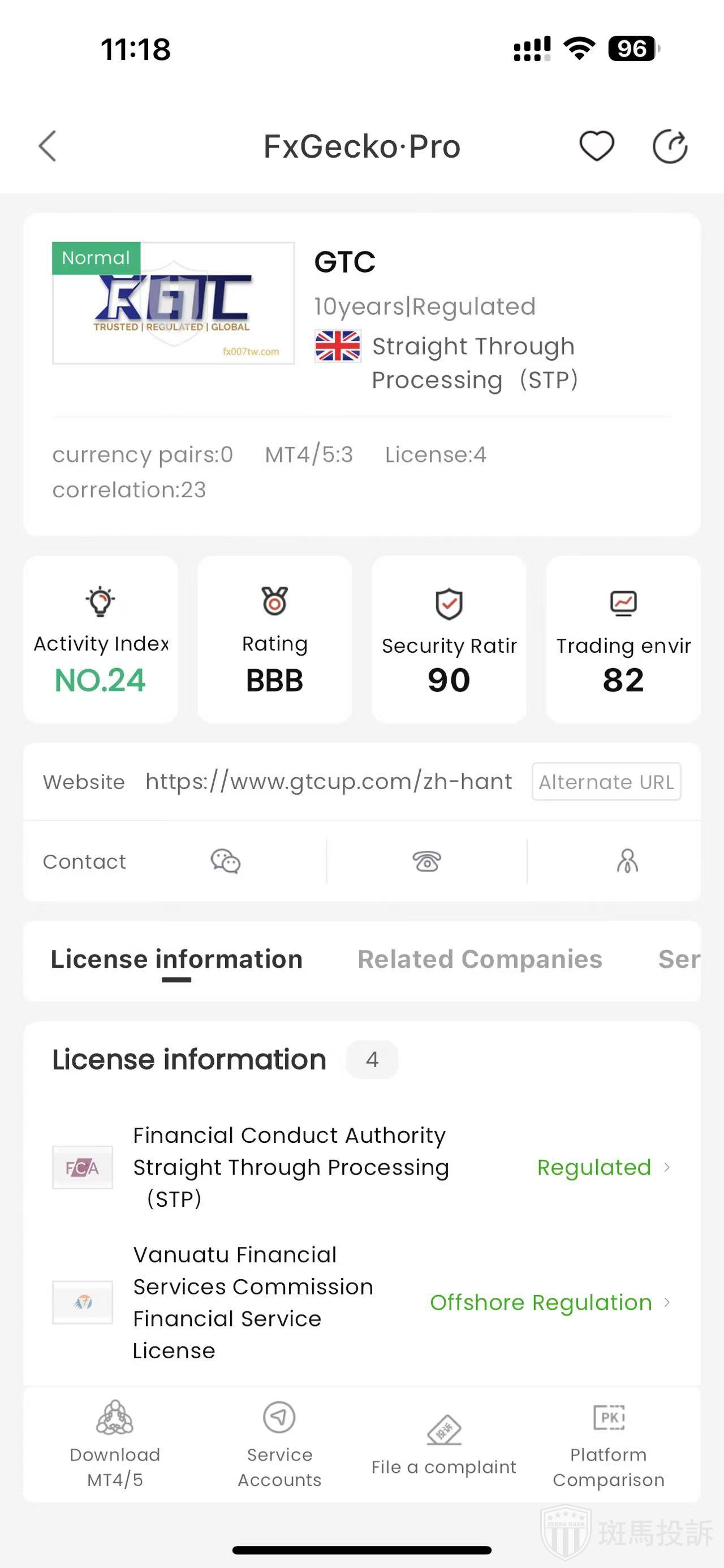
Task: Contact GTC via WeChat icon
Action: tap(225, 861)
